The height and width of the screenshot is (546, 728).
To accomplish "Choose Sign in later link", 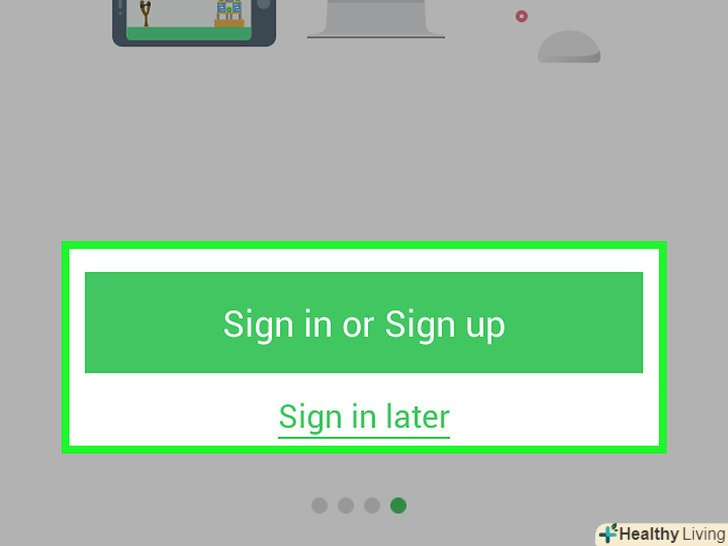I will pos(364,416).
